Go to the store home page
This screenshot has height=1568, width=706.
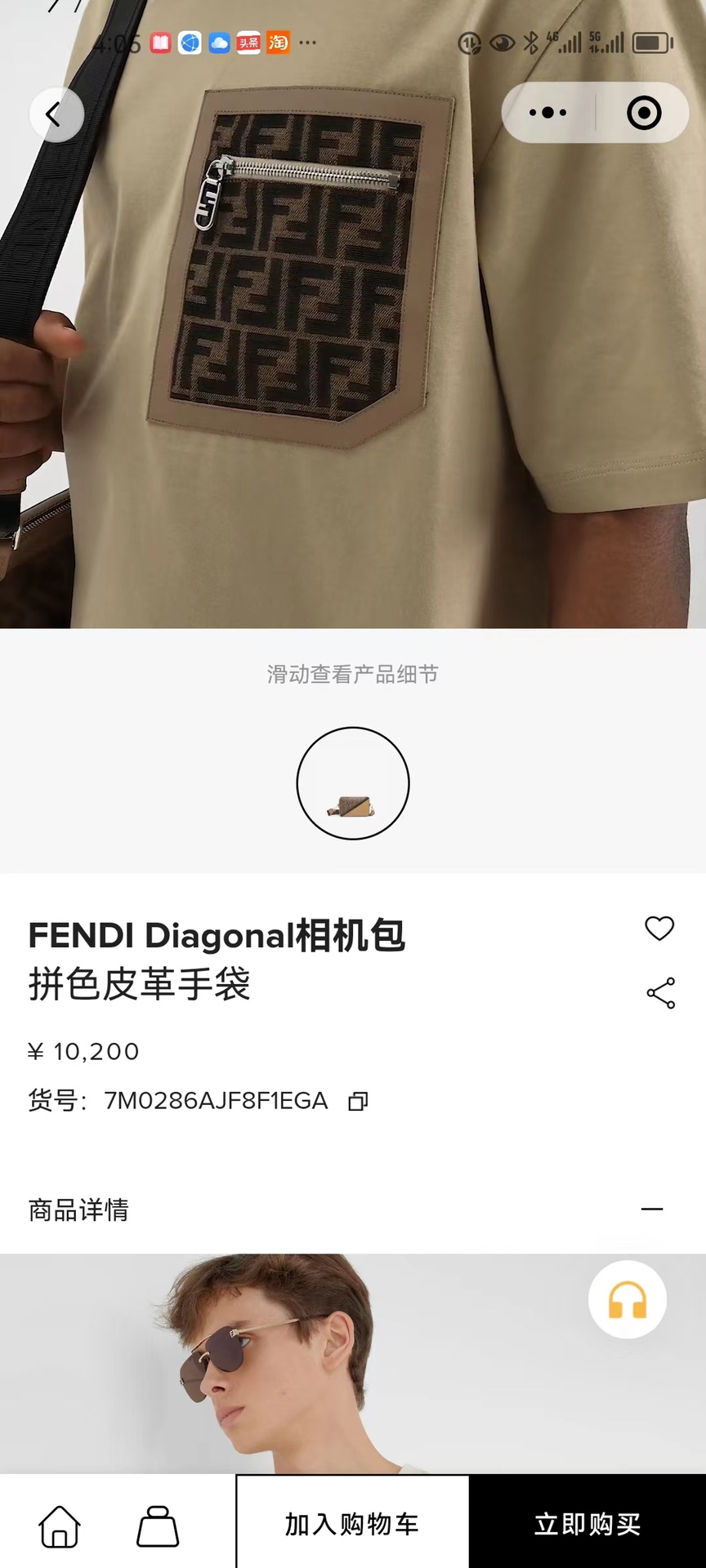coord(60,1526)
